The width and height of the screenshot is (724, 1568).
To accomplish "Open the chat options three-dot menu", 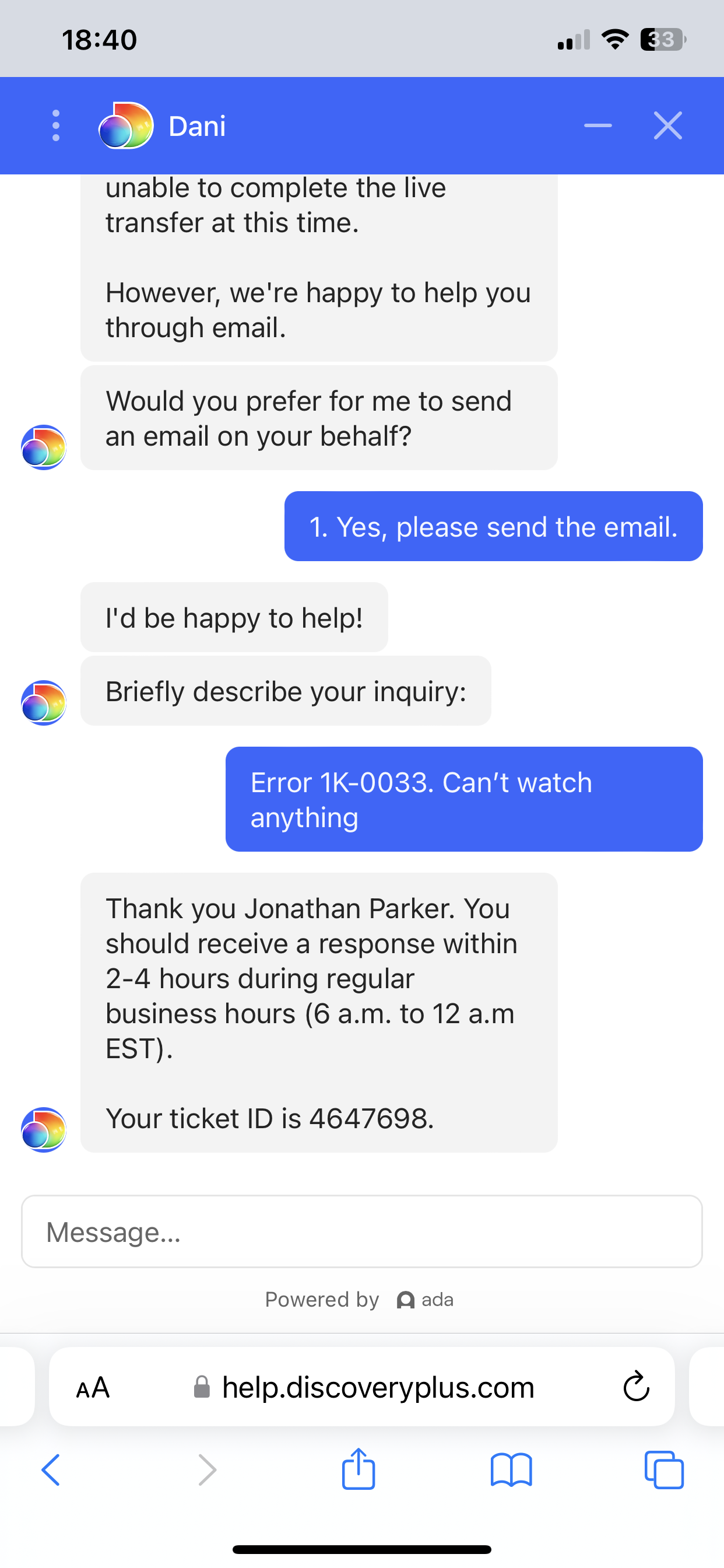I will 56,126.
